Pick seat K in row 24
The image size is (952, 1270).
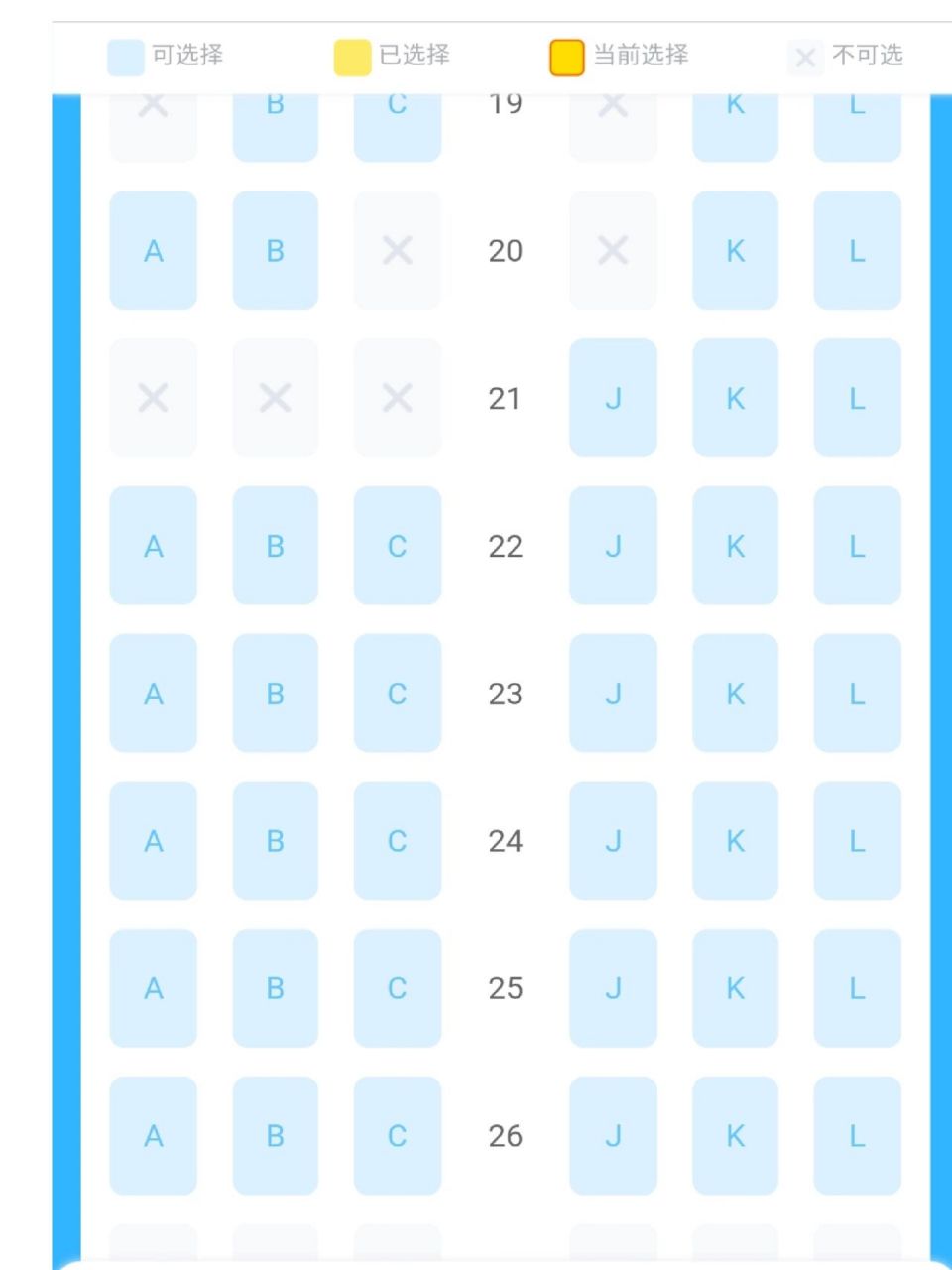click(735, 840)
